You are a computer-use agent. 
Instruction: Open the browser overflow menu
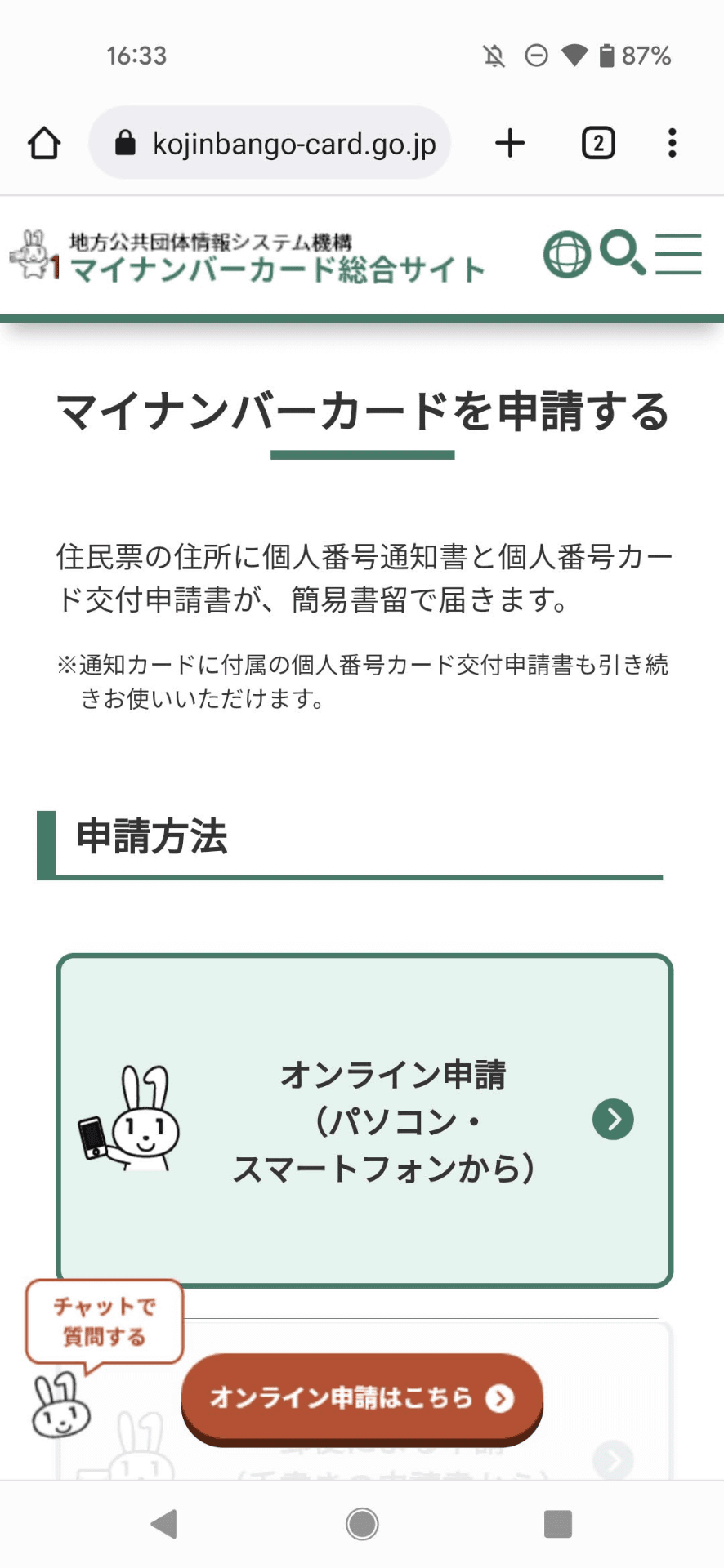tap(672, 144)
